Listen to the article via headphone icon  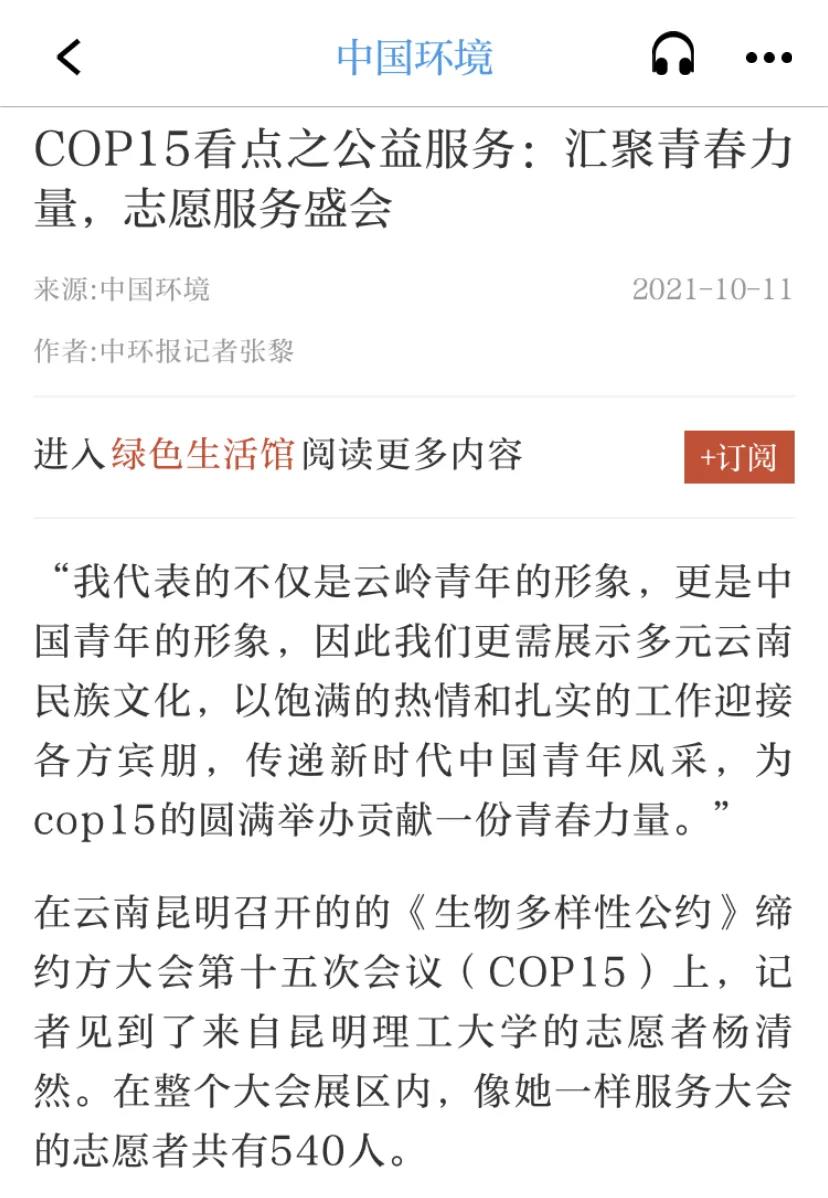pyautogui.click(x=672, y=56)
